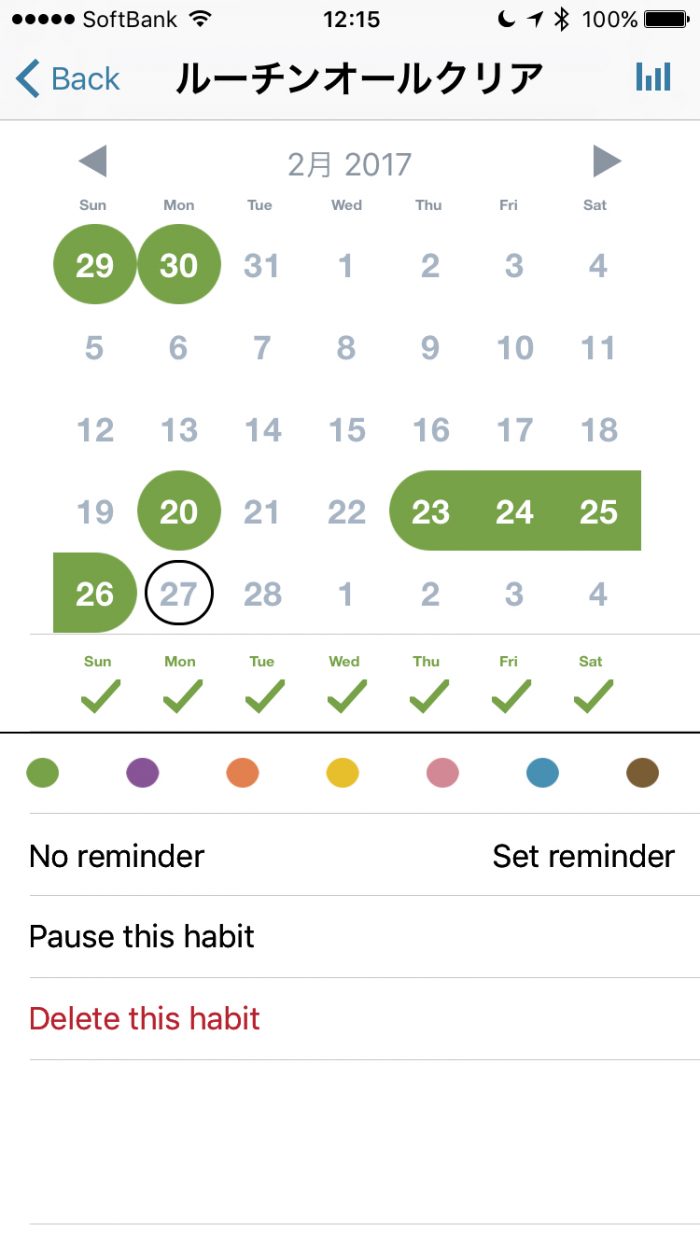This screenshot has width=700, height=1245.
Task: Choose the purple color swatch
Action: click(x=143, y=773)
